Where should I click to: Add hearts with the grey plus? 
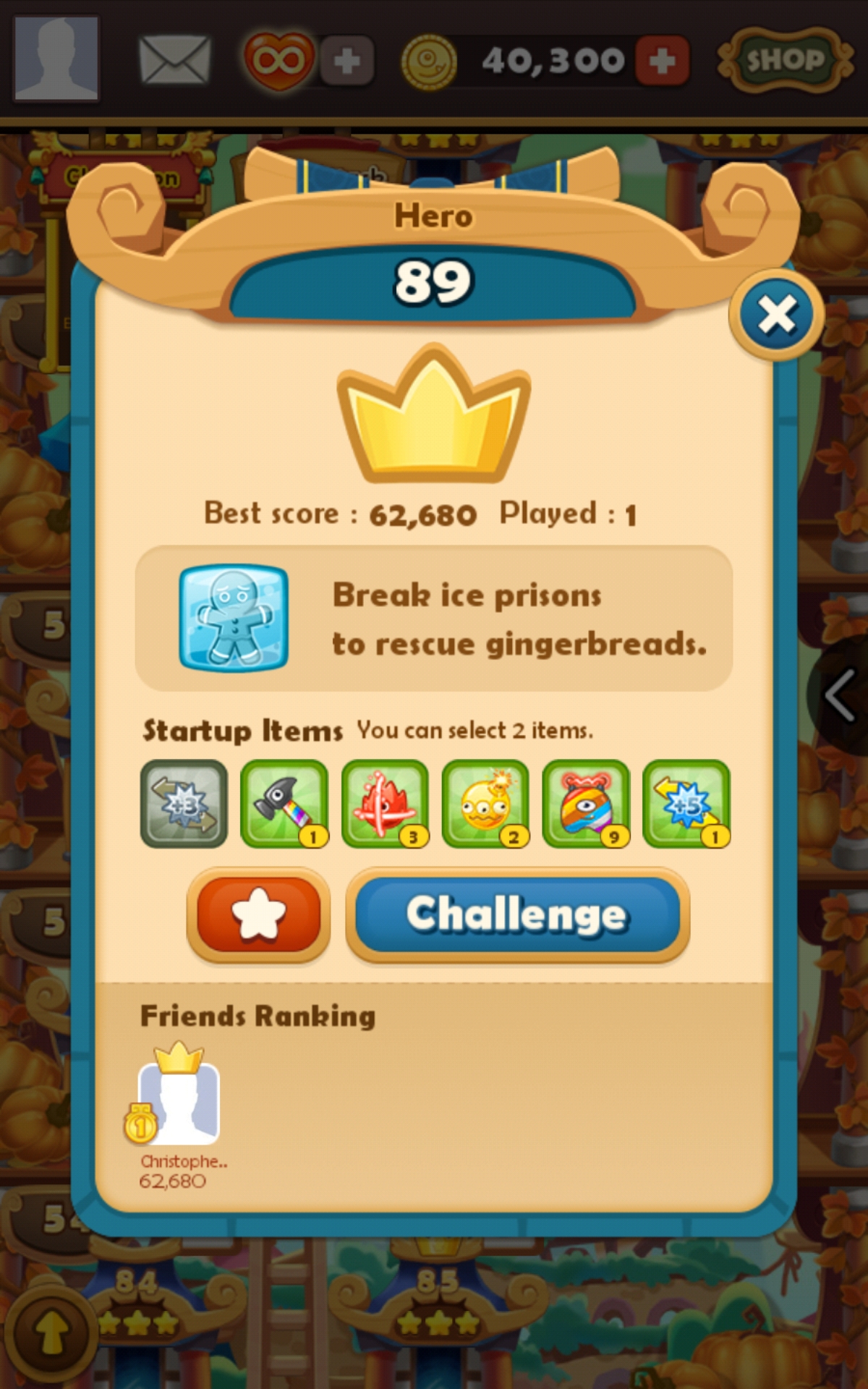point(347,61)
